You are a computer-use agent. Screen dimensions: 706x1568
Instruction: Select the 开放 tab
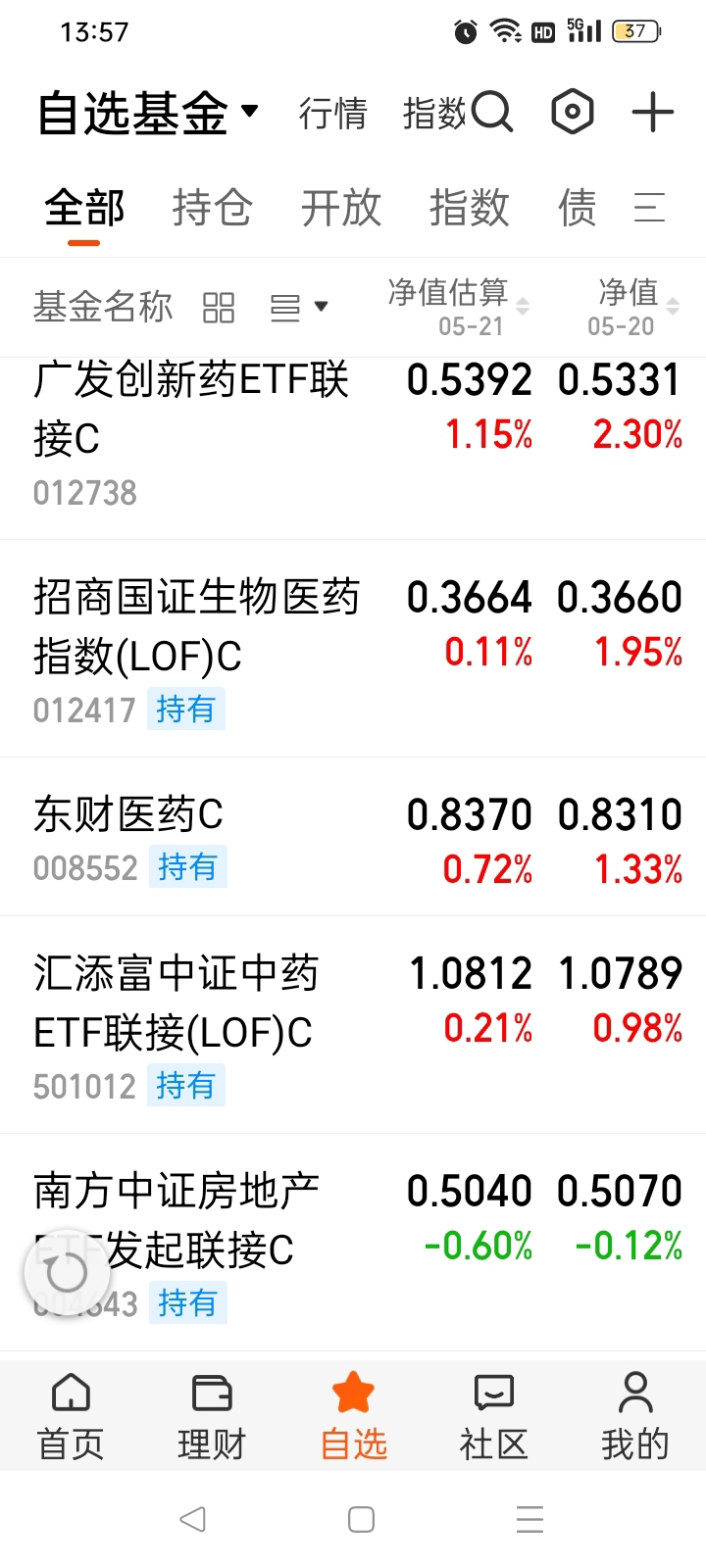(x=341, y=208)
